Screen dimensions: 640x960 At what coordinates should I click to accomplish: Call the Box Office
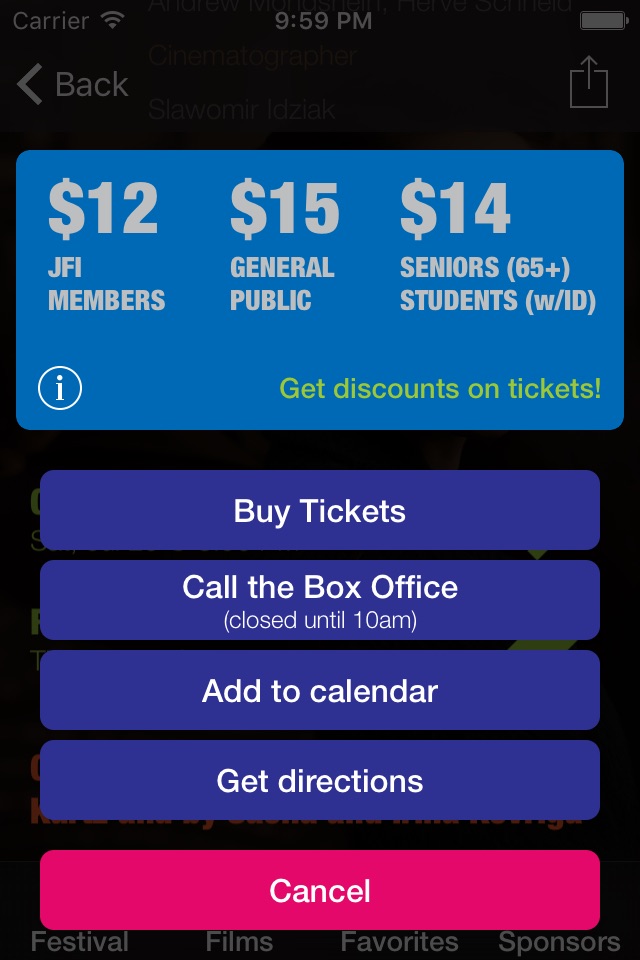pos(320,600)
